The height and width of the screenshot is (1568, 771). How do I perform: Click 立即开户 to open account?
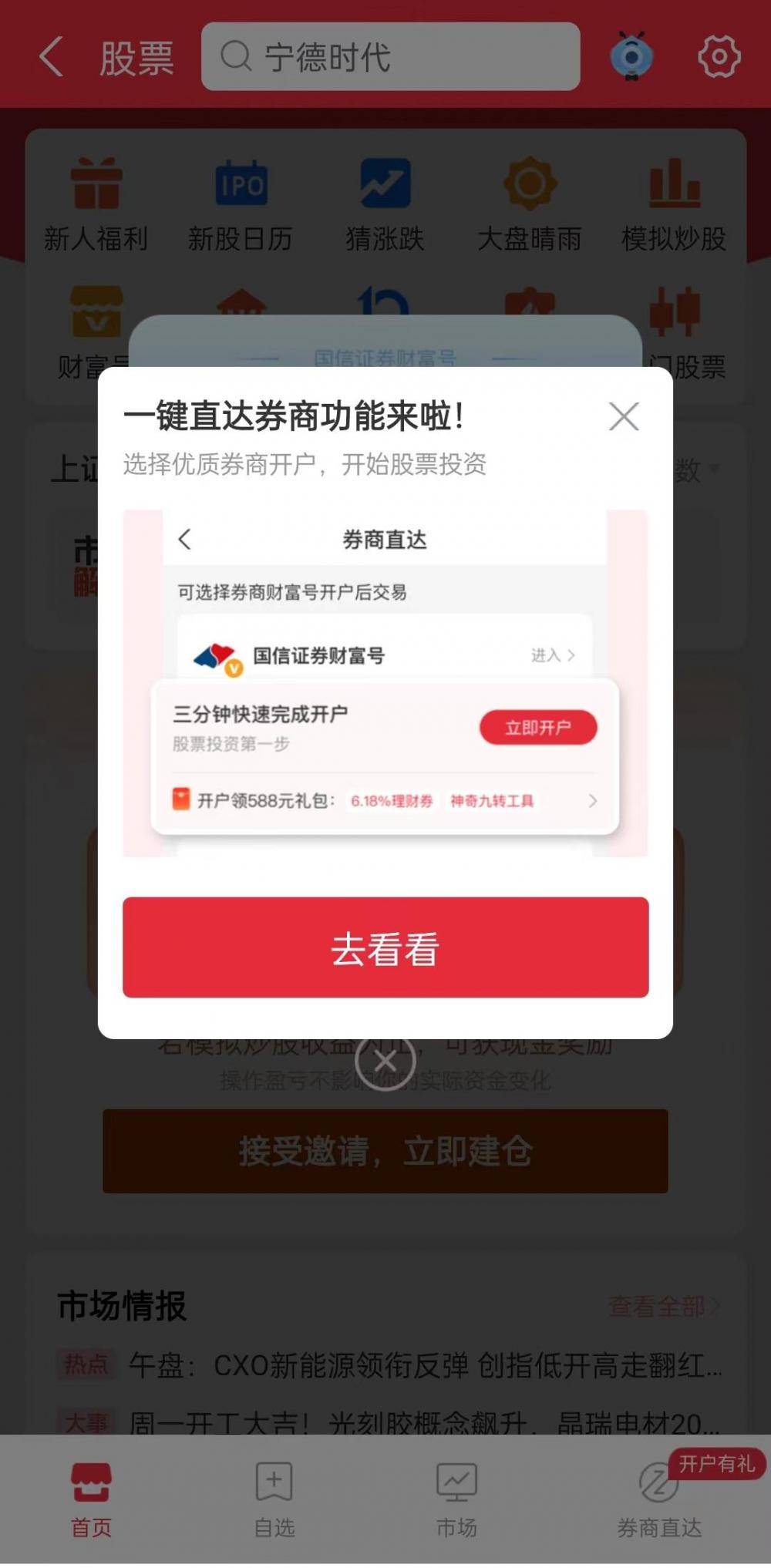pos(538,726)
